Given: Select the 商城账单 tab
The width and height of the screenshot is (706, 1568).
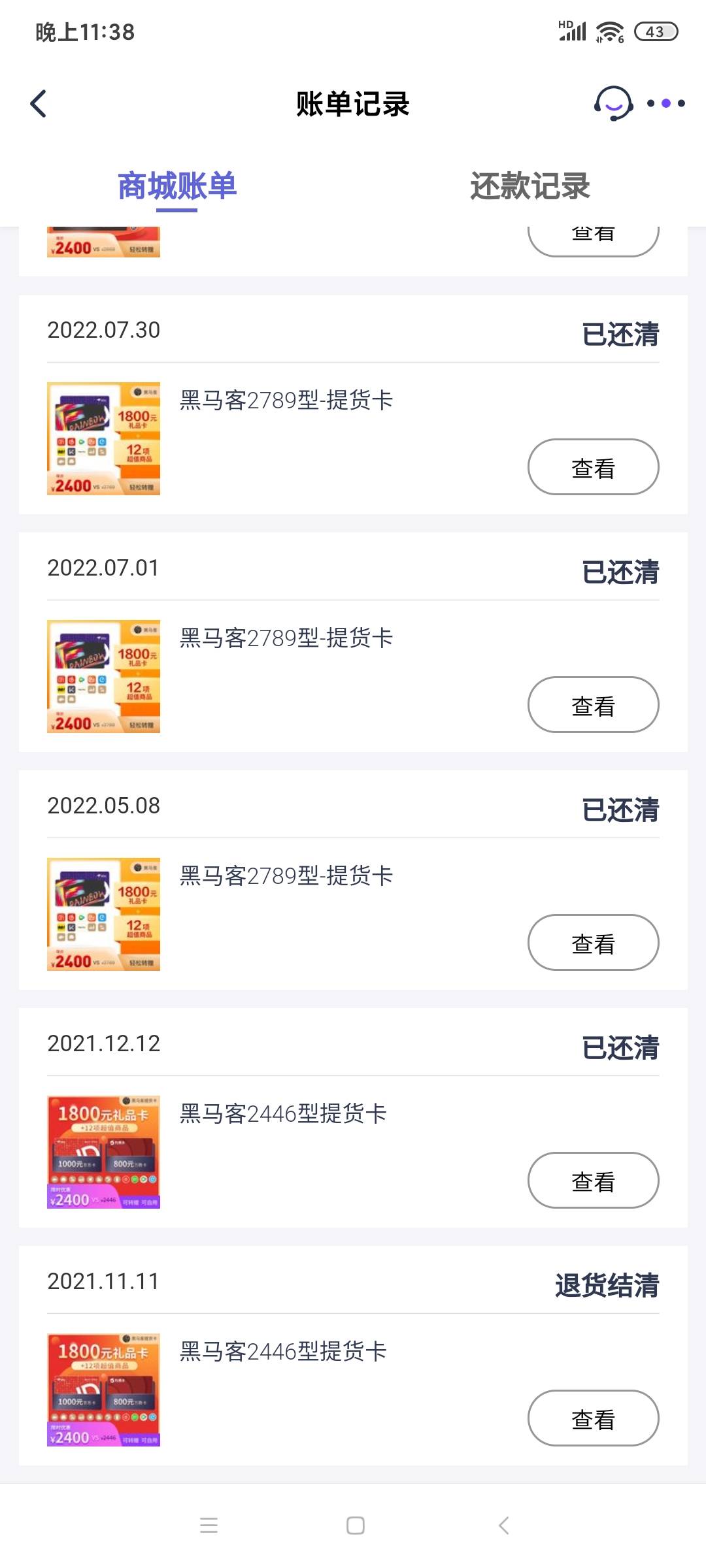Looking at the screenshot, I should click(177, 187).
